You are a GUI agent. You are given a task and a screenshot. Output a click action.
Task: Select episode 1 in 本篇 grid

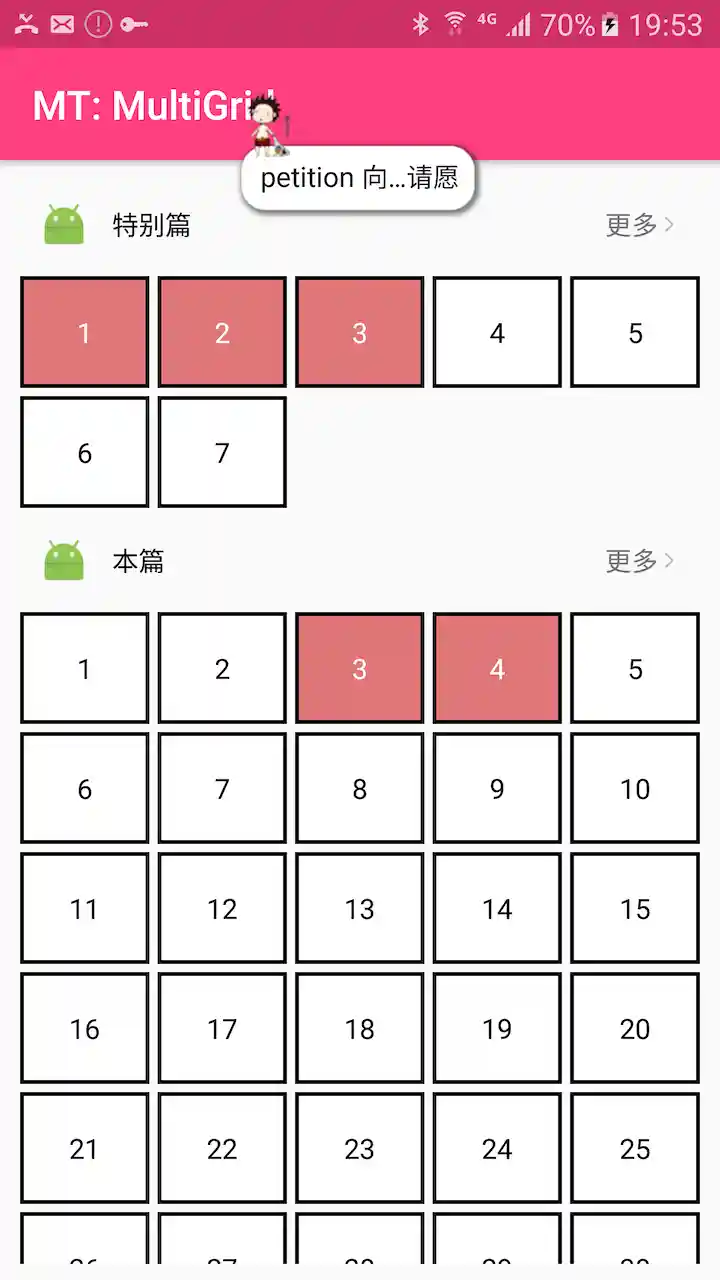pyautogui.click(x=85, y=669)
